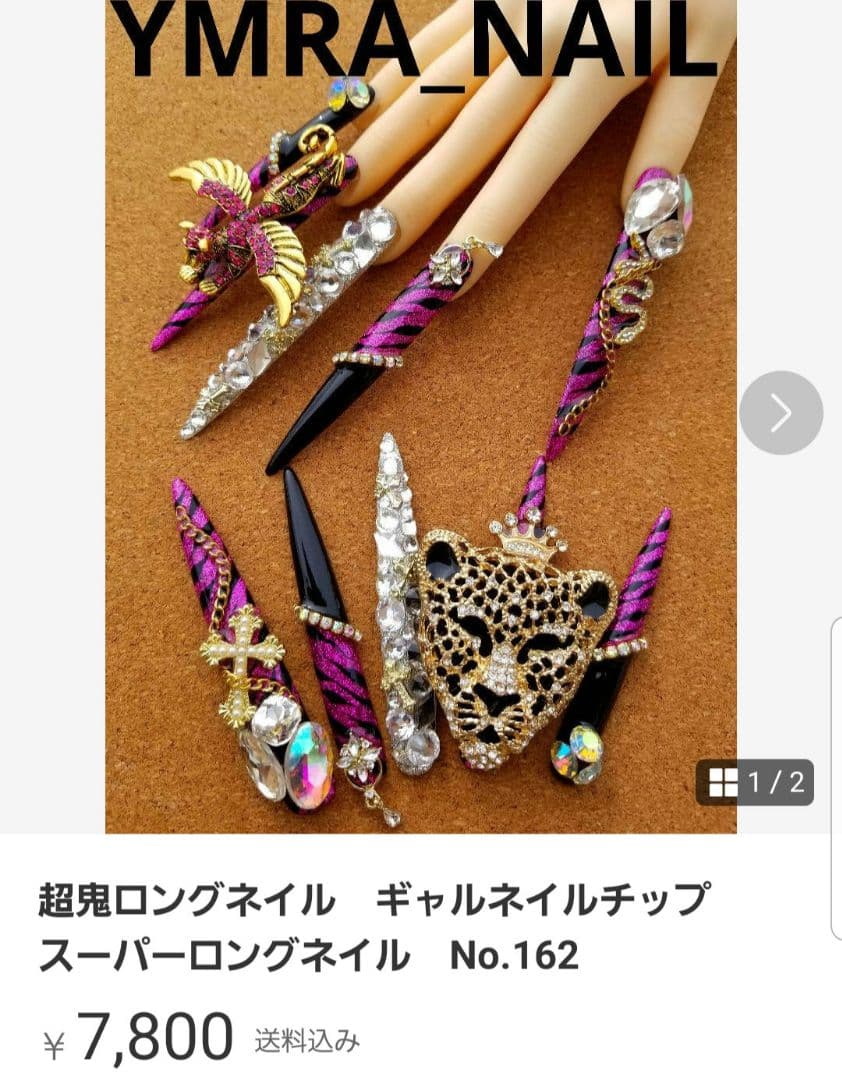Open the main product photo
The width and height of the screenshot is (842, 1080).
[x=420, y=420]
